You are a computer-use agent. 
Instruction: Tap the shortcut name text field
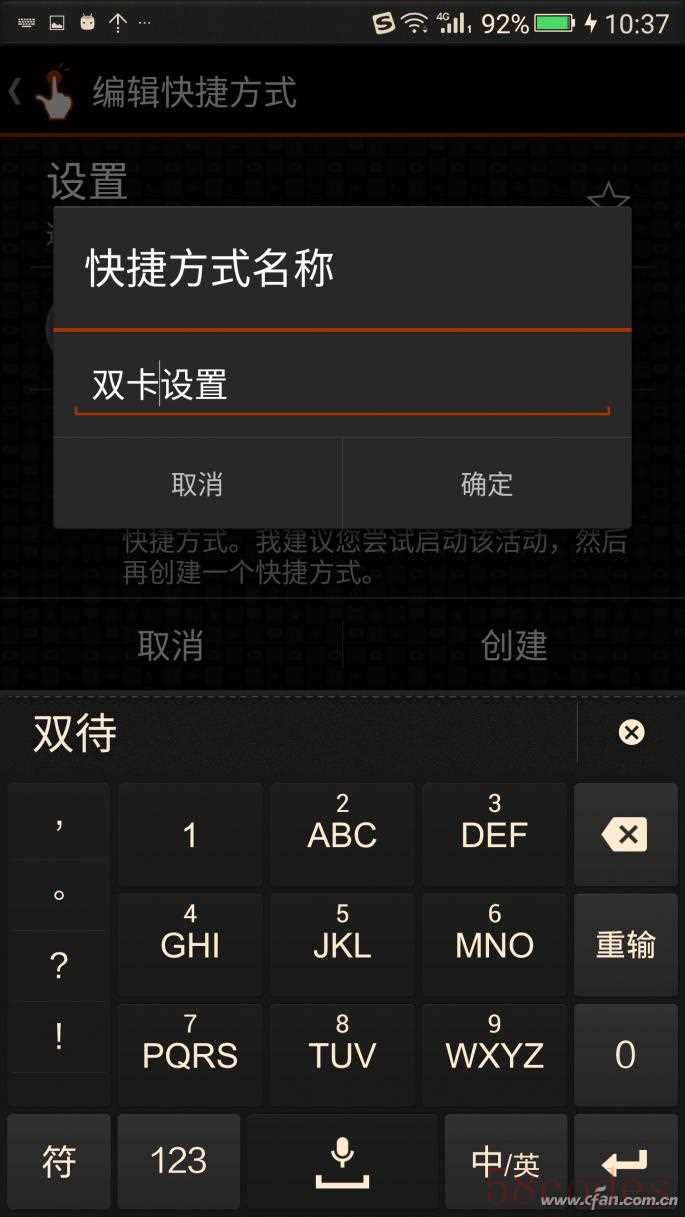340,385
